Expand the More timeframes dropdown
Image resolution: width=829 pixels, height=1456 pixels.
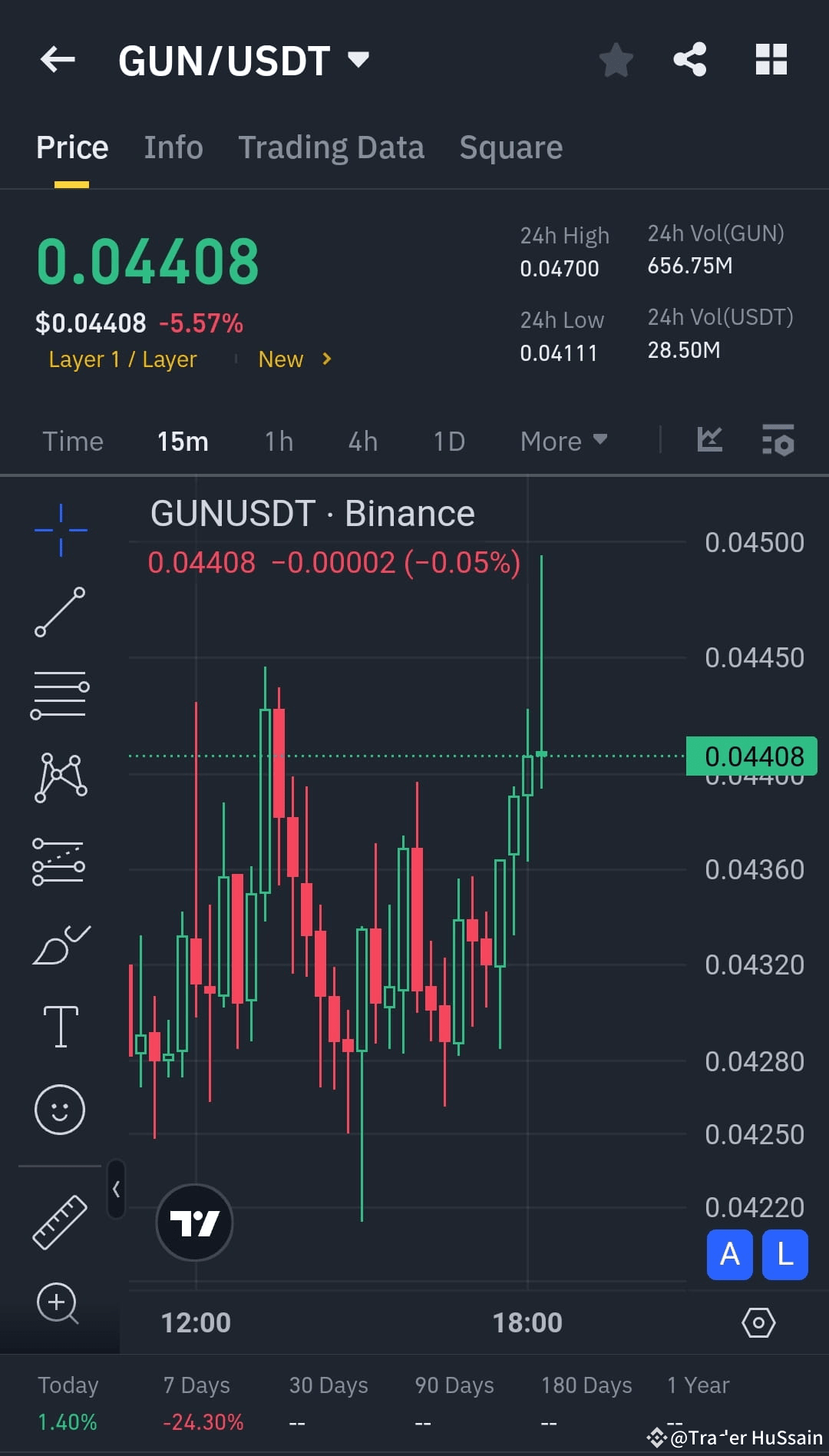point(563,441)
